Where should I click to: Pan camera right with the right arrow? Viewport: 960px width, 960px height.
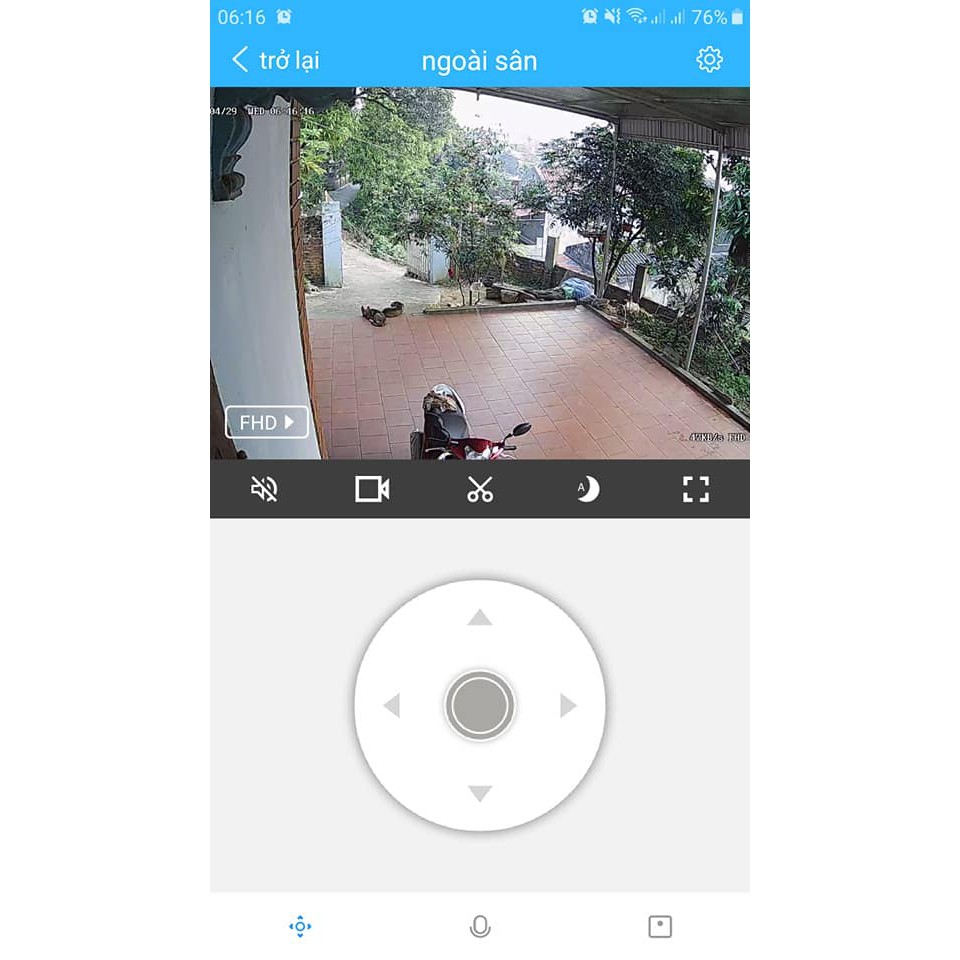point(568,706)
